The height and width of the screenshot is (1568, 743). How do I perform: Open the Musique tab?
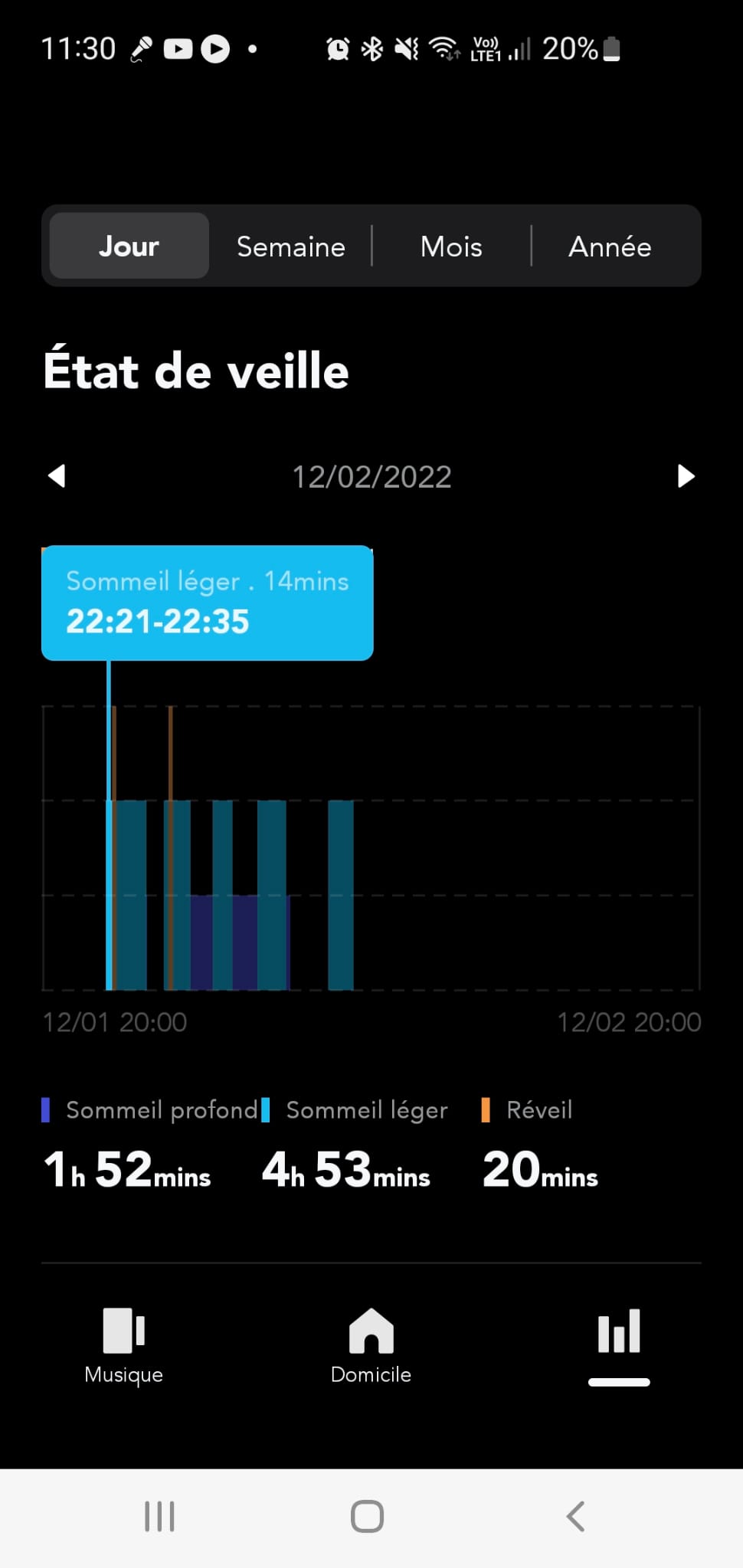pos(123,1345)
